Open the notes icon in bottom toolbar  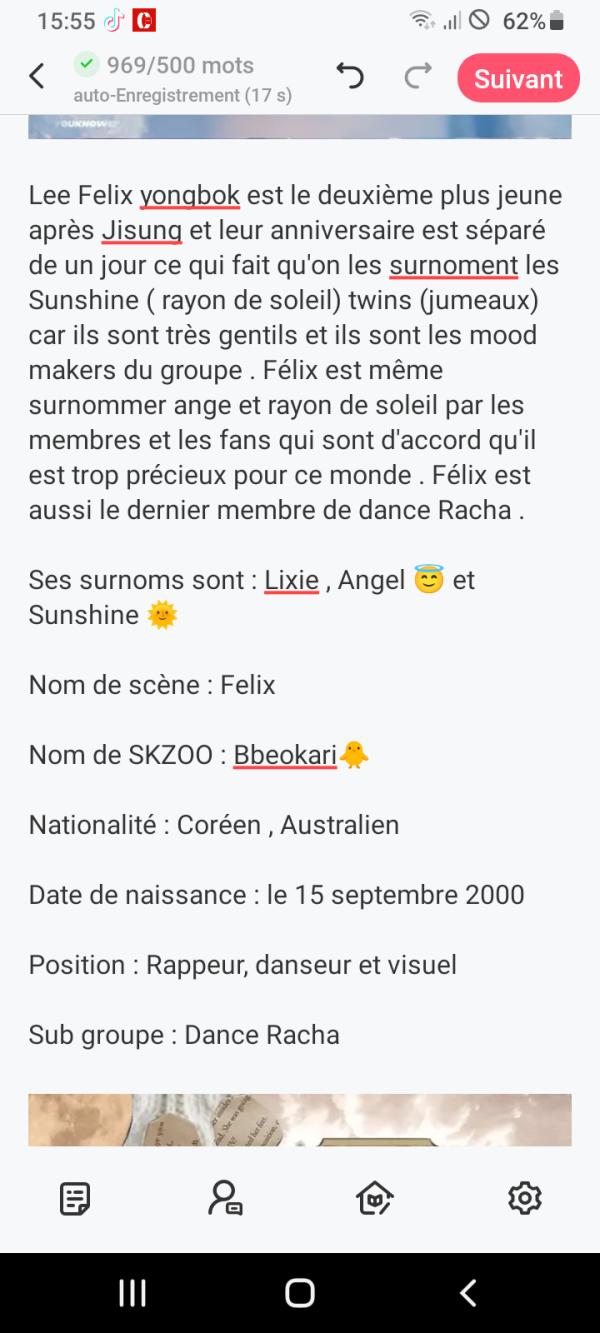pos(75,1198)
